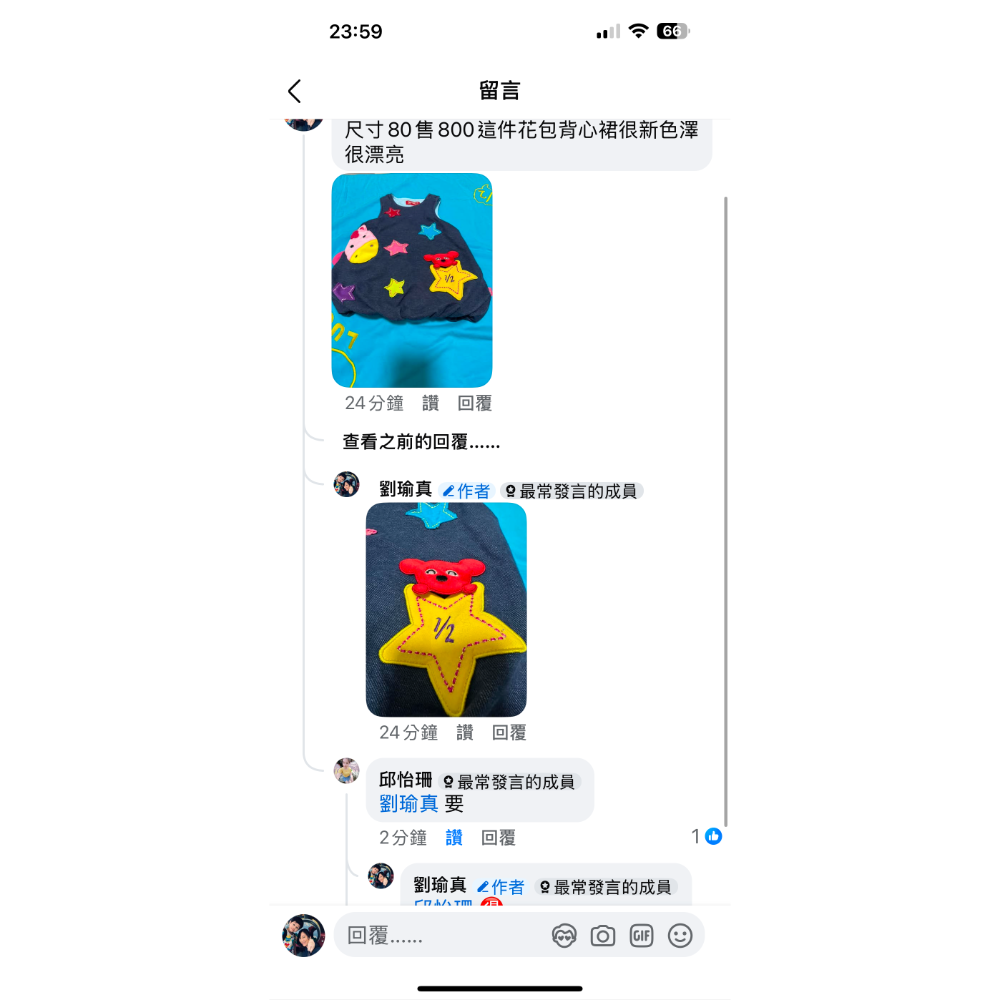The height and width of the screenshot is (1000, 1000).
Task: Open the dress photo in the first comment
Action: (x=411, y=280)
